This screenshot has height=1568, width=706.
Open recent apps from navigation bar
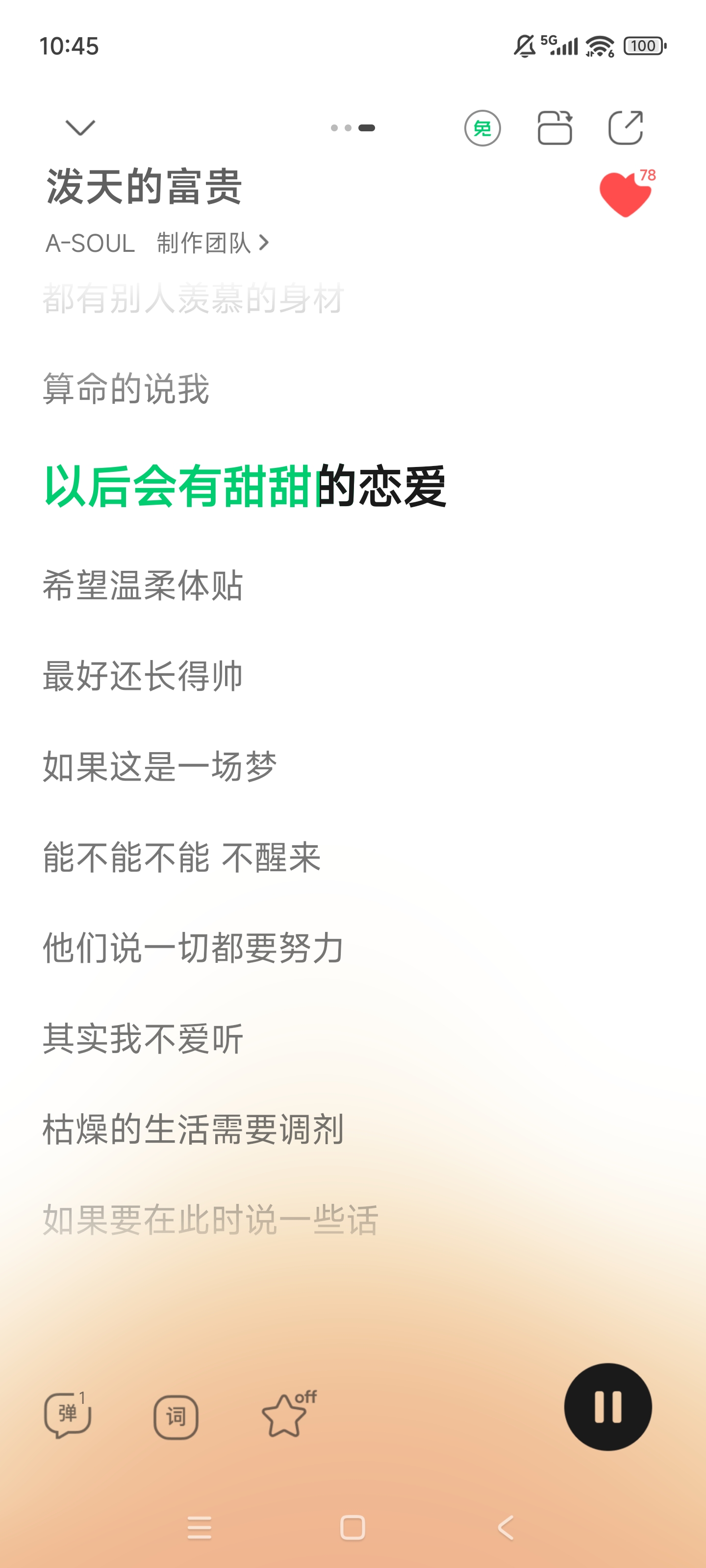pyautogui.click(x=199, y=1527)
